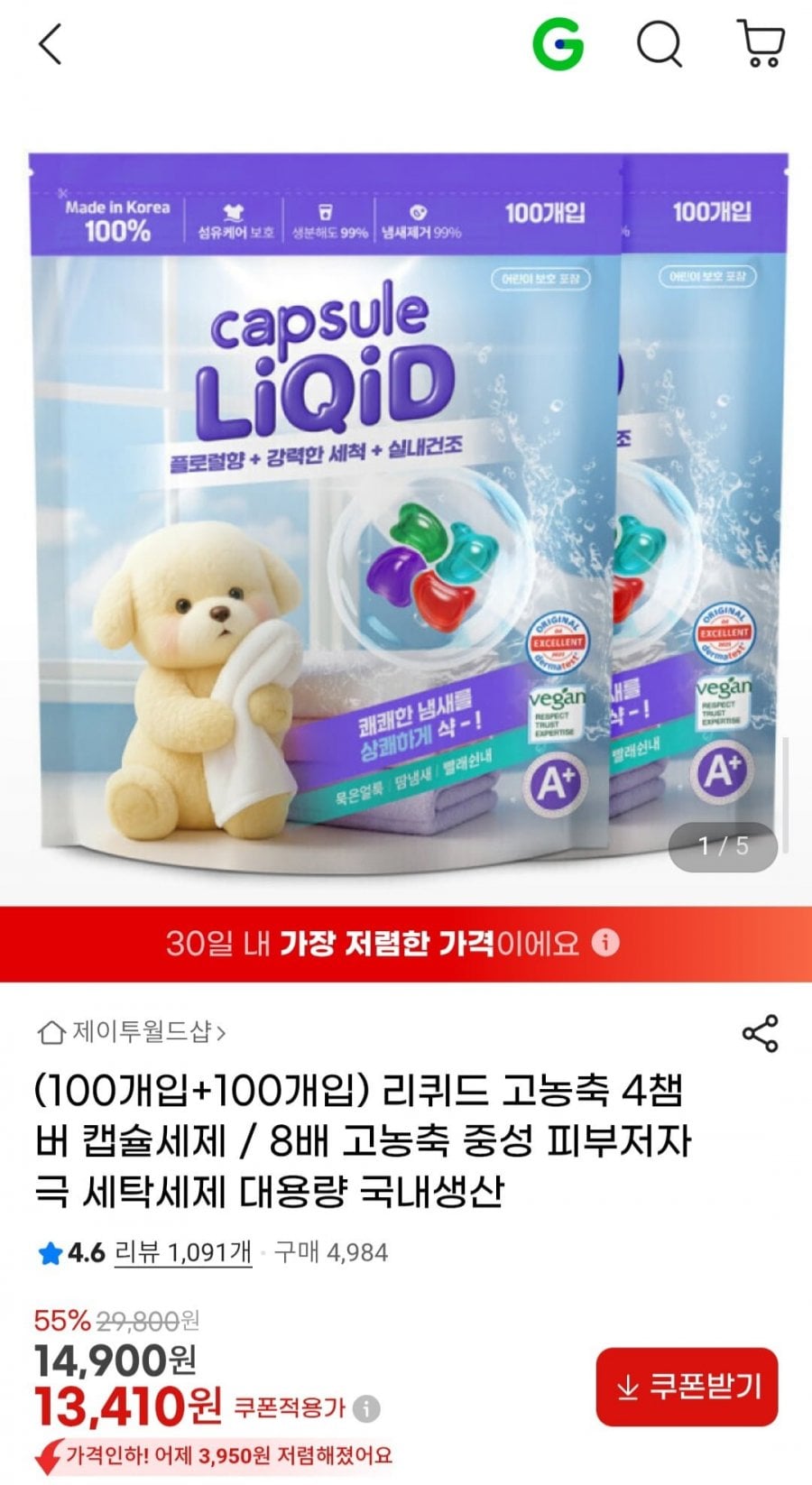Open the search icon in top bar
812x1485 pixels.
tap(660, 43)
